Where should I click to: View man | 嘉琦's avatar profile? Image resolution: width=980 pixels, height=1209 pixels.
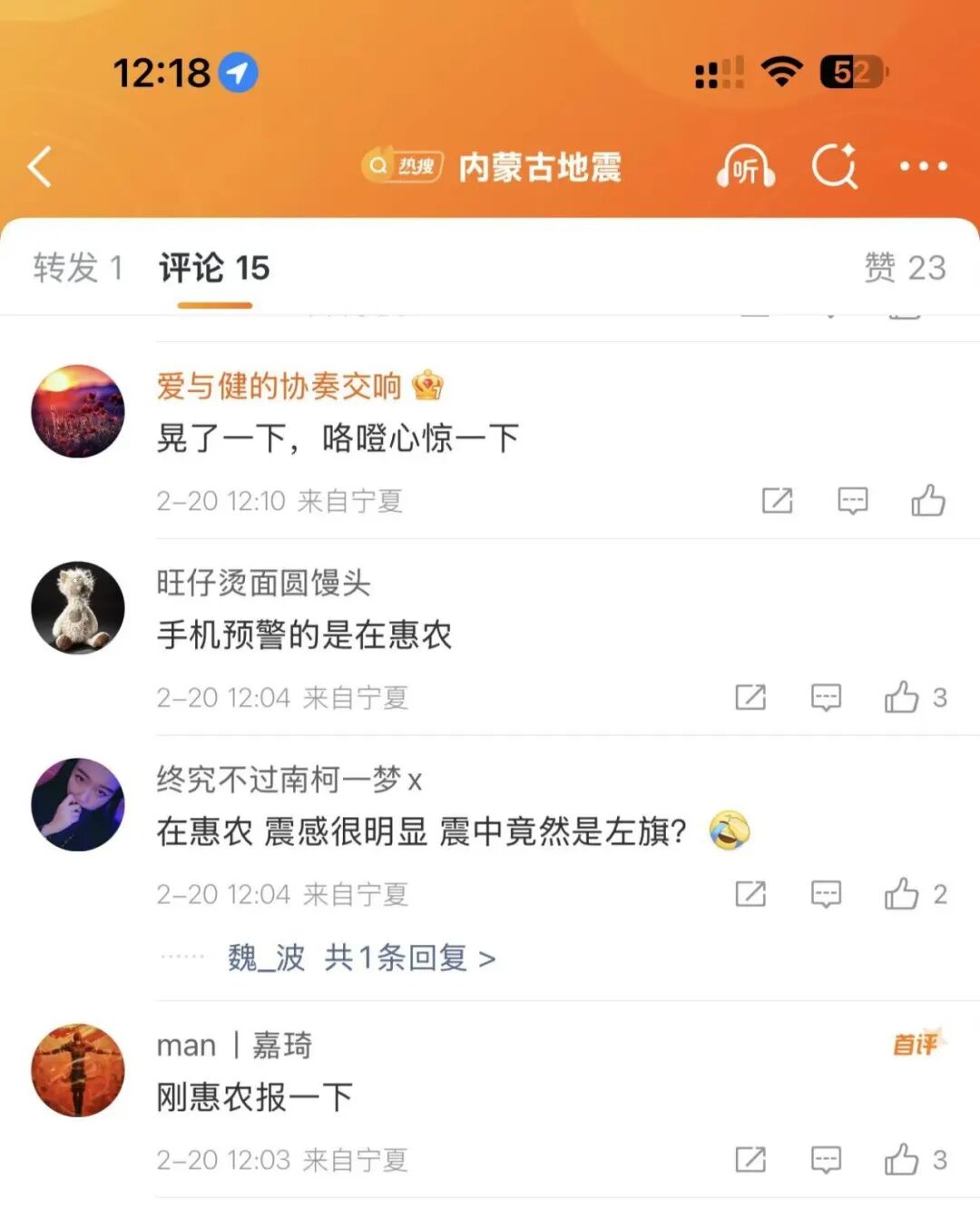(x=78, y=1071)
